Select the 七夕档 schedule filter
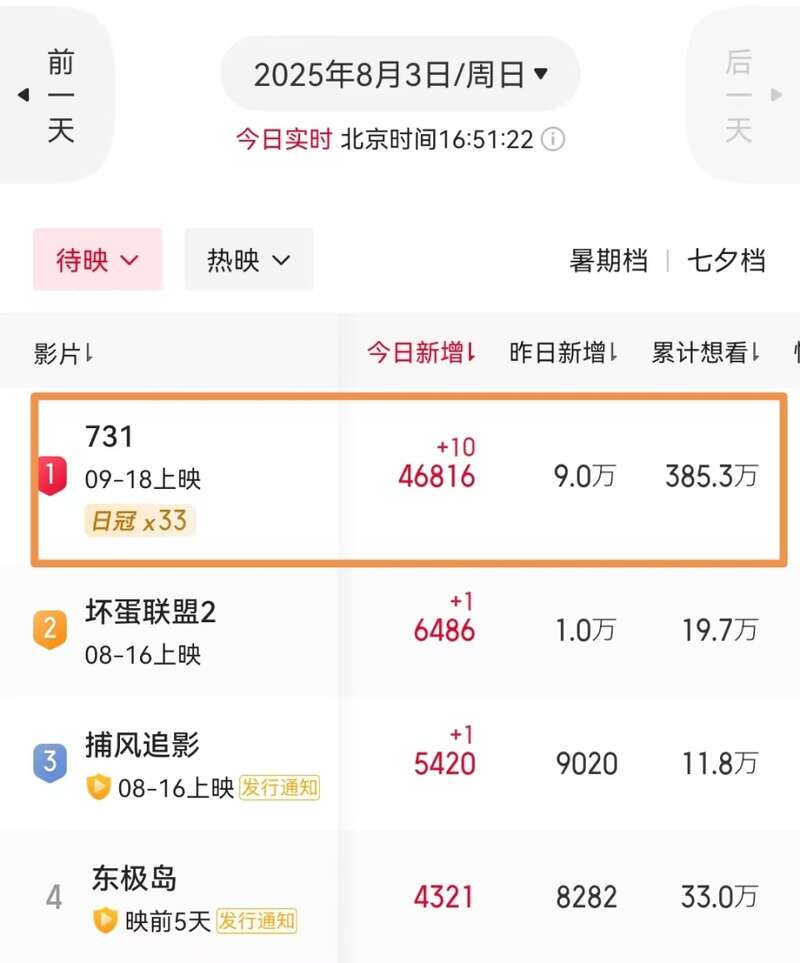 (726, 261)
